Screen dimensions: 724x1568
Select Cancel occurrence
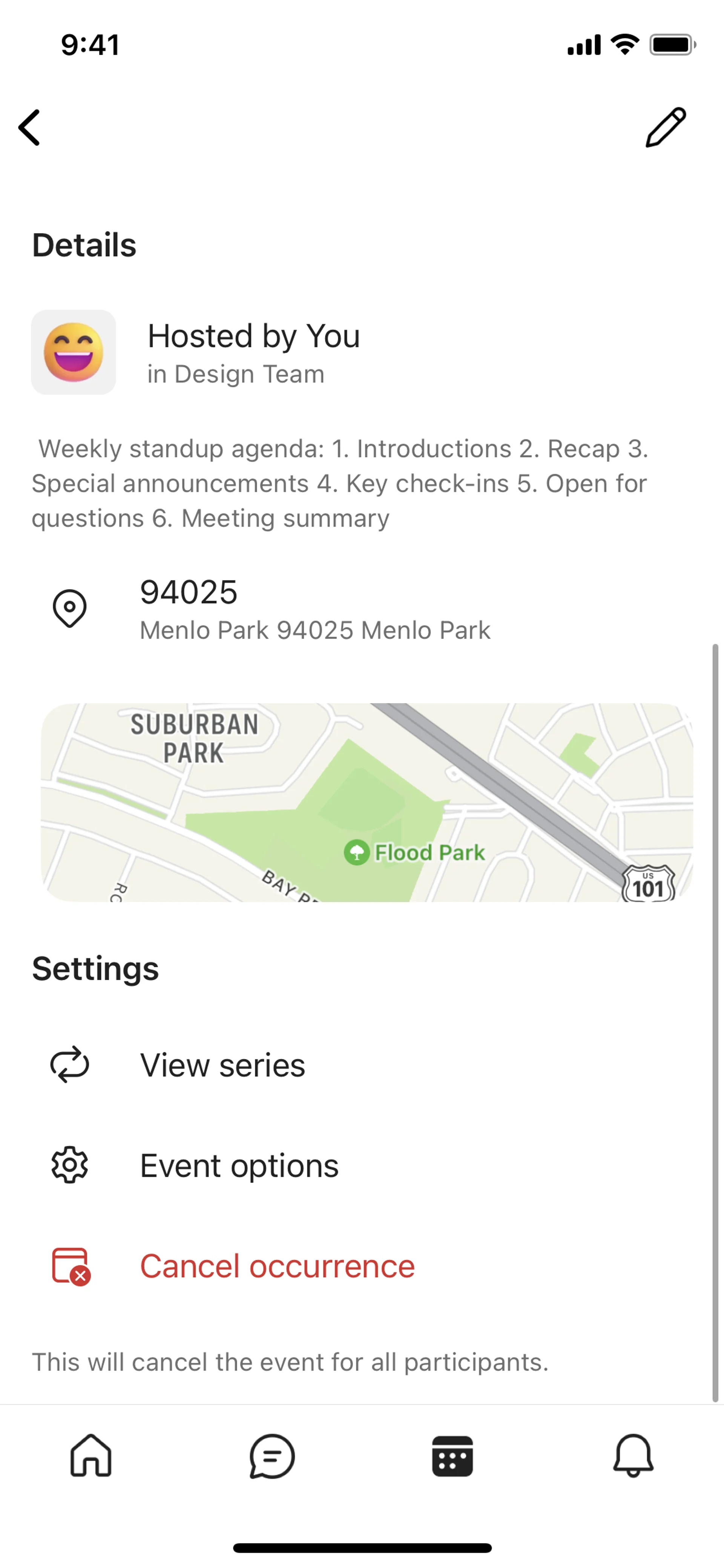click(x=277, y=1266)
